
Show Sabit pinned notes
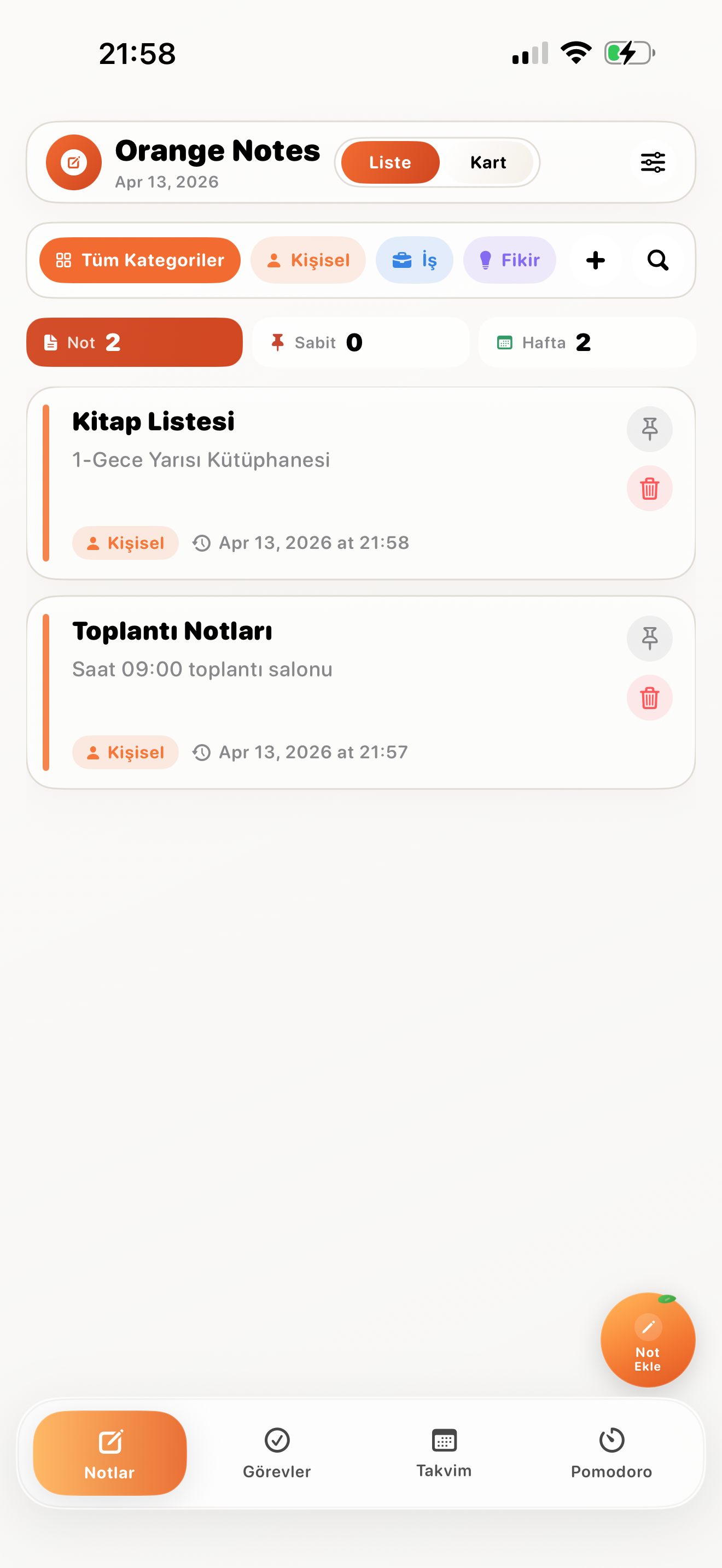(360, 343)
